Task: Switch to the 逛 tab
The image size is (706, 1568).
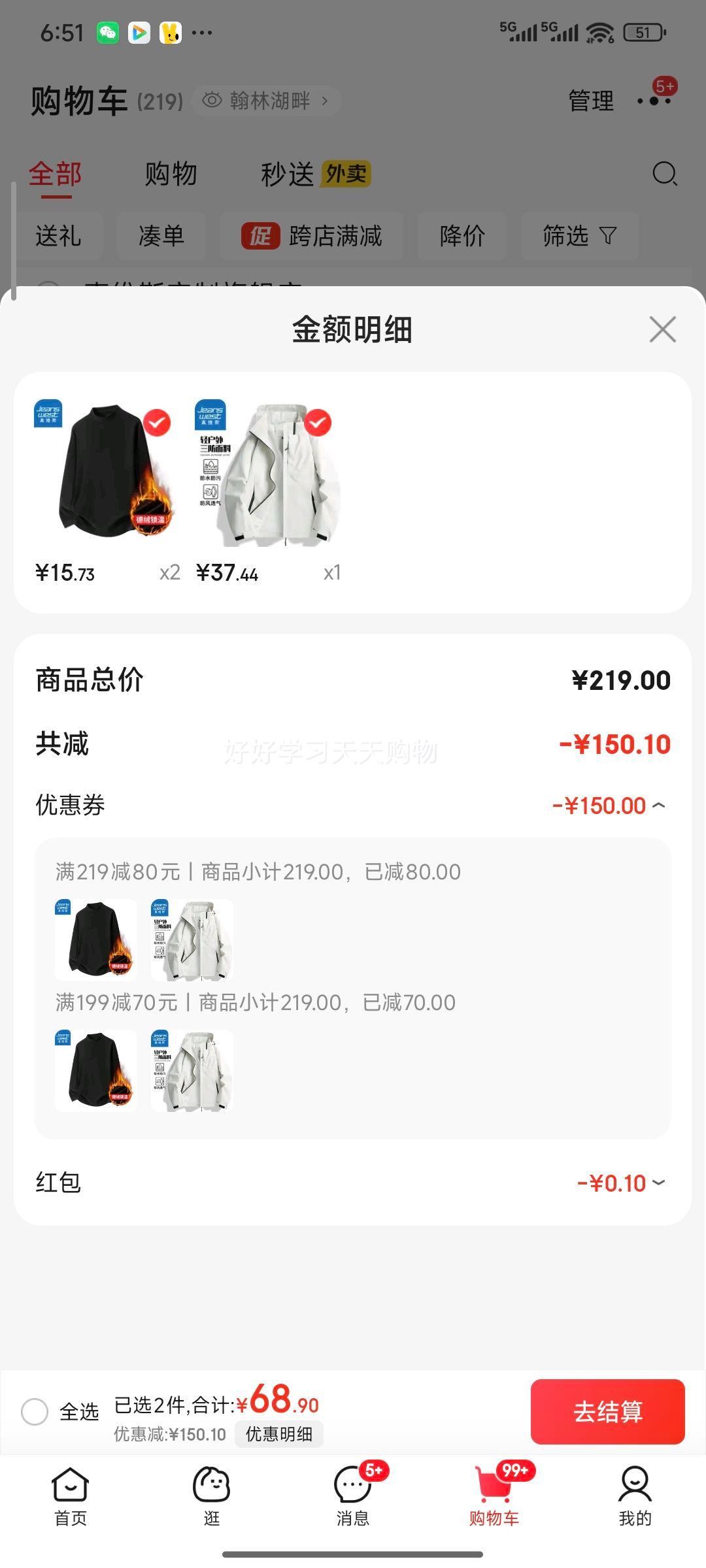Action: coord(211,1496)
